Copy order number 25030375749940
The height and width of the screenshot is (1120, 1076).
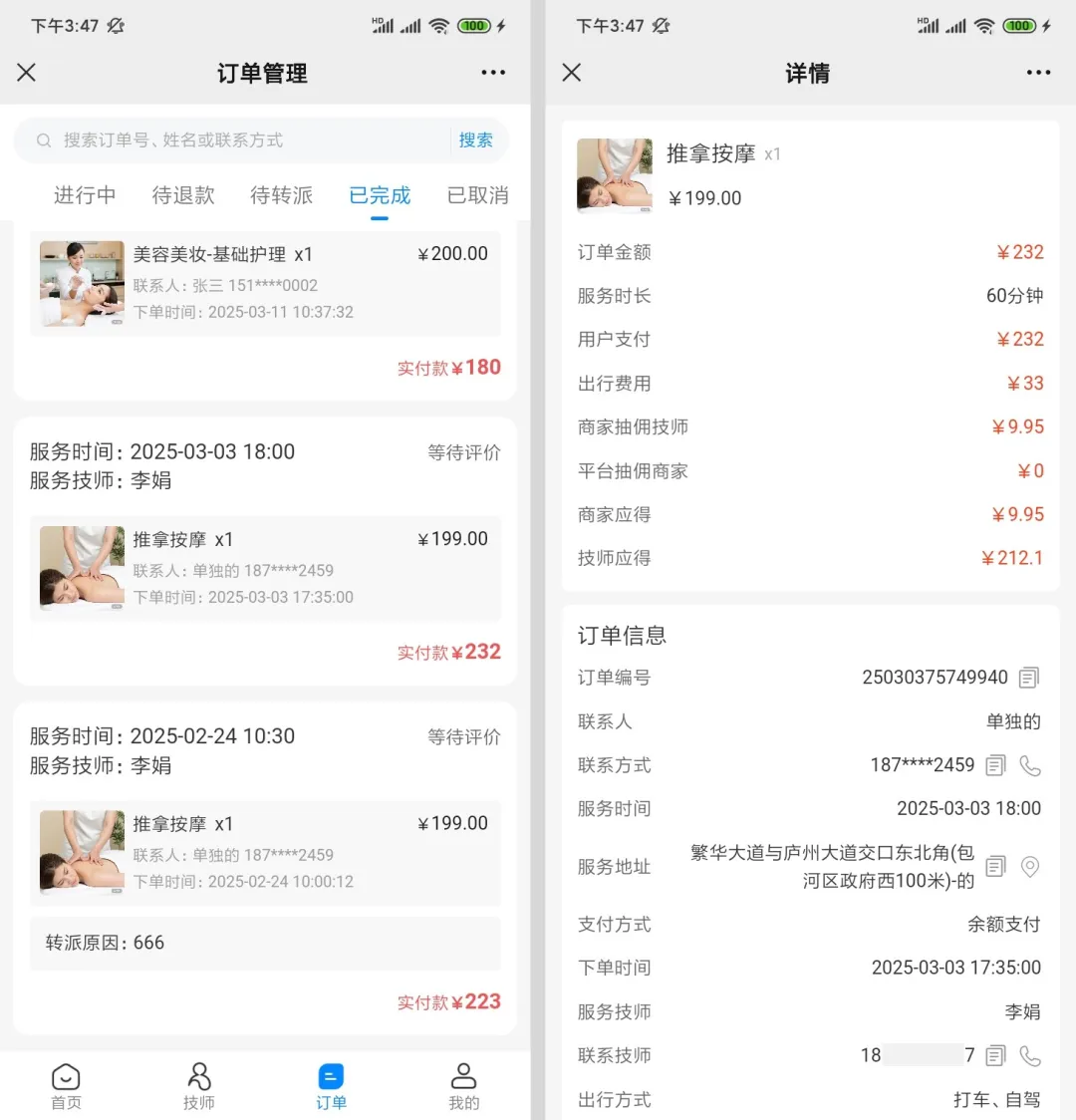click(1029, 678)
